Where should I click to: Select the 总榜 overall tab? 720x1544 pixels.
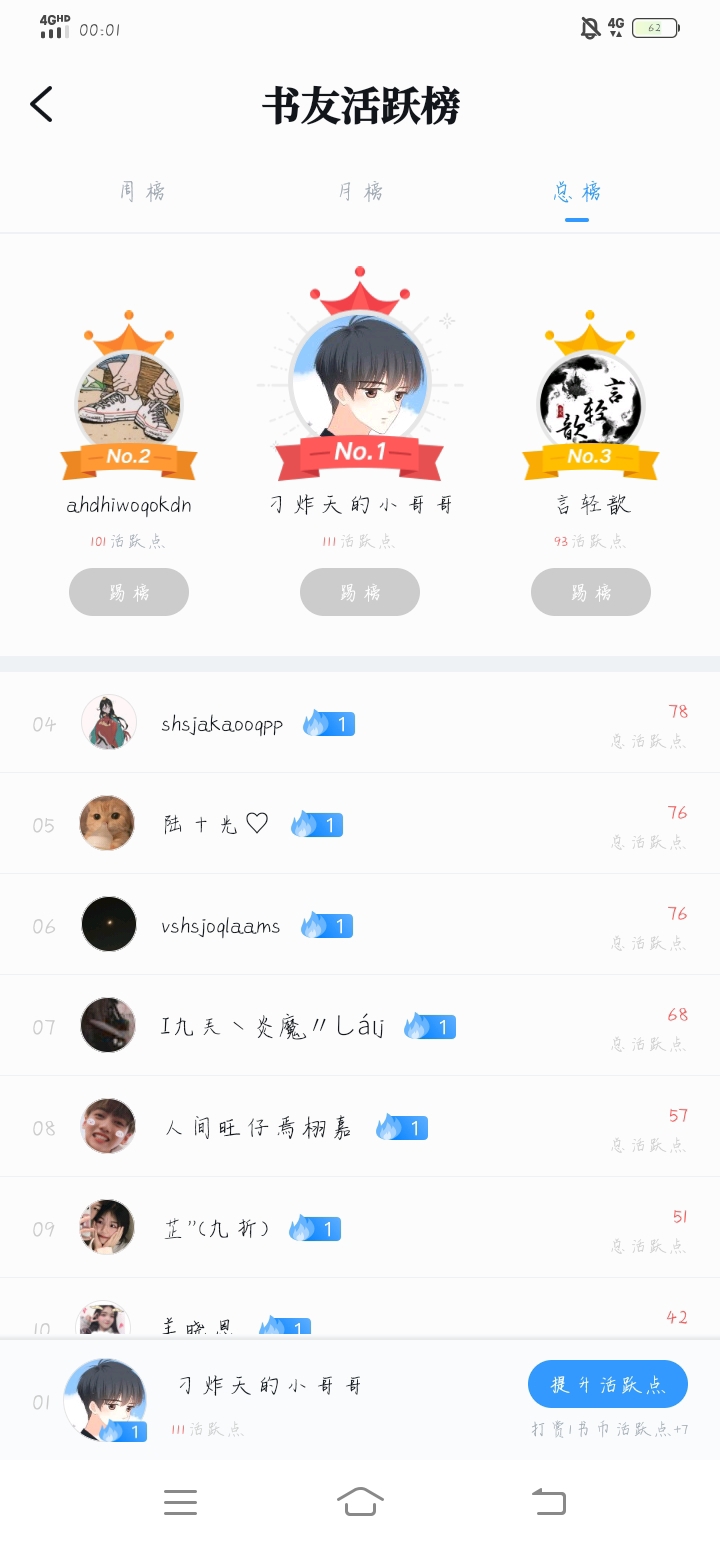pyautogui.click(x=577, y=191)
